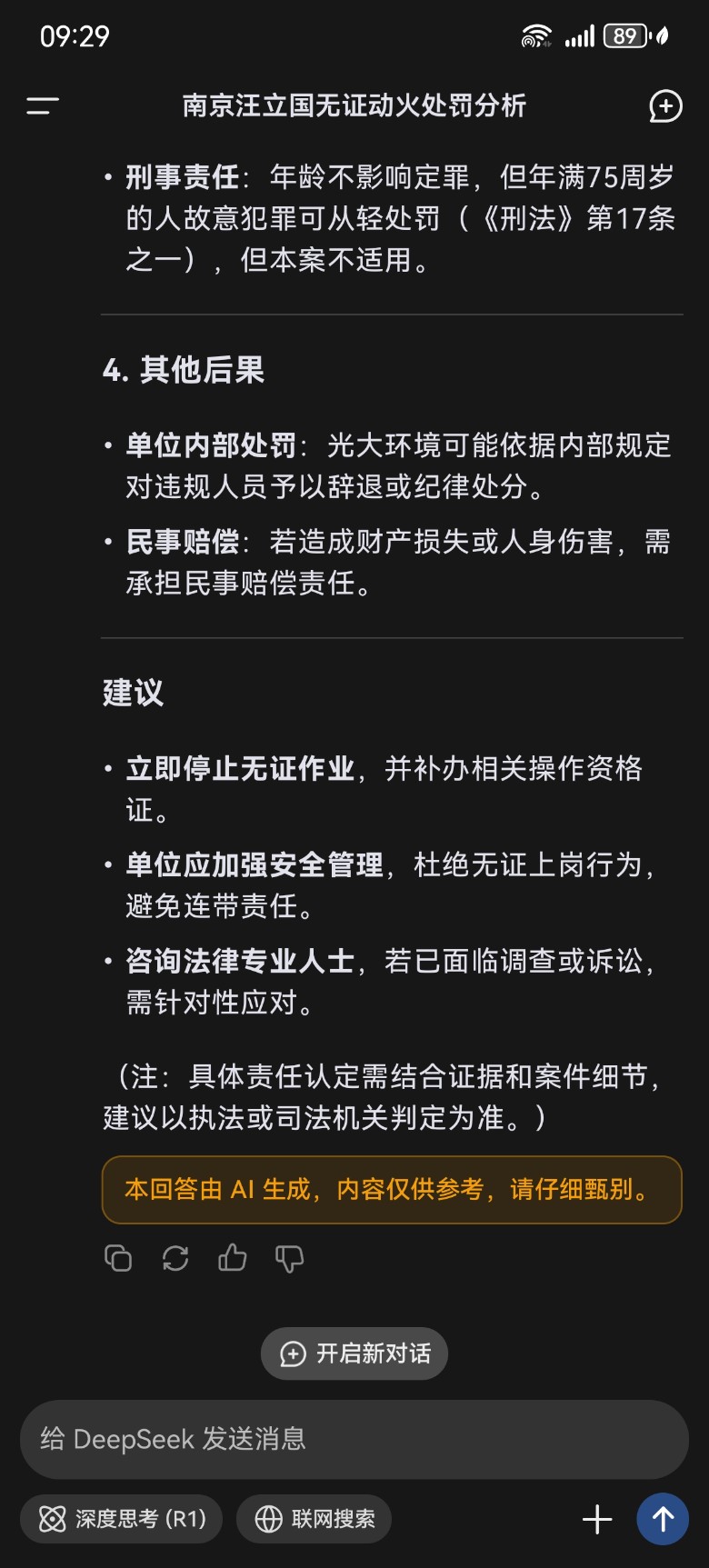Regenerate the AI response
The image size is (709, 1568).
coord(175,1258)
